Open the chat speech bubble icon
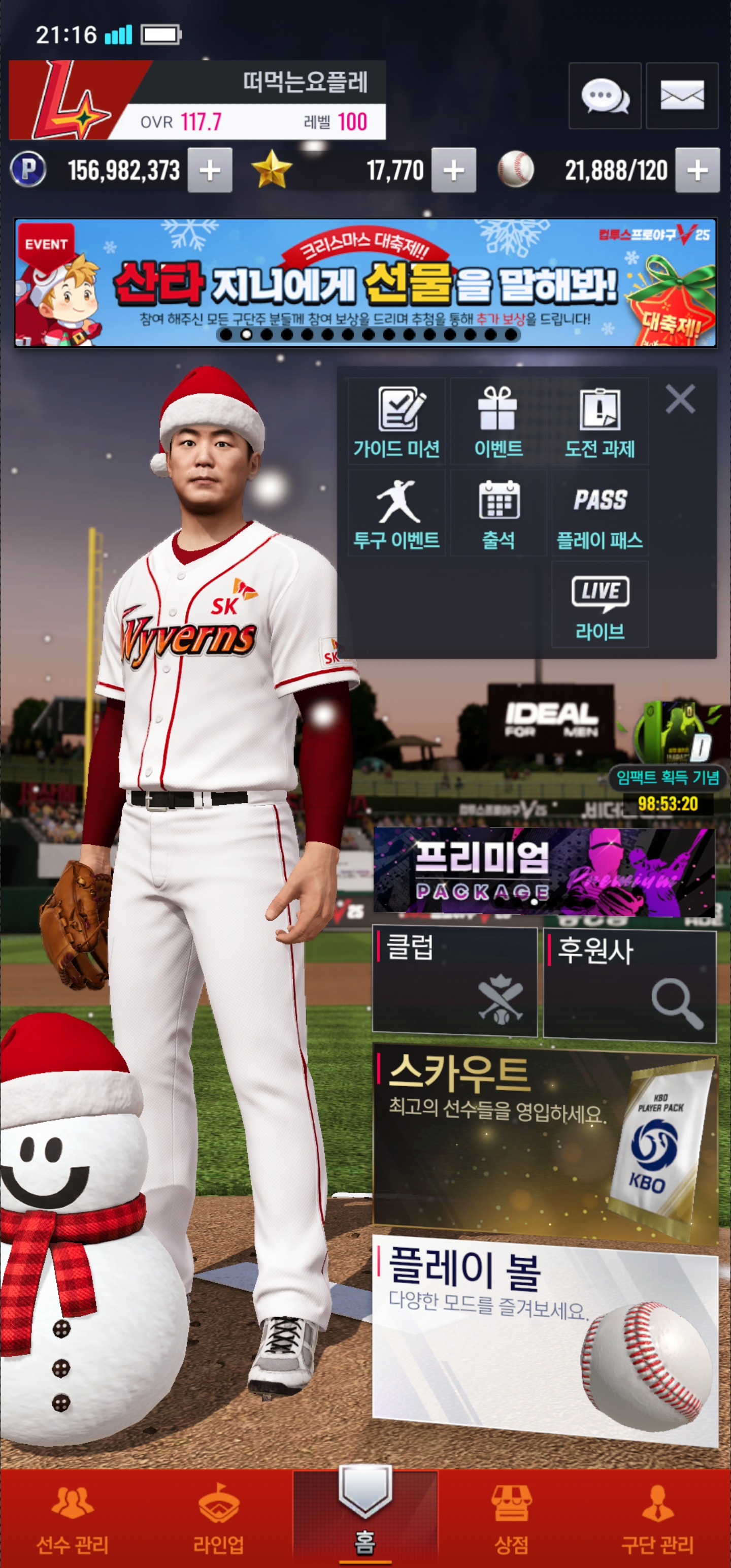 point(605,96)
